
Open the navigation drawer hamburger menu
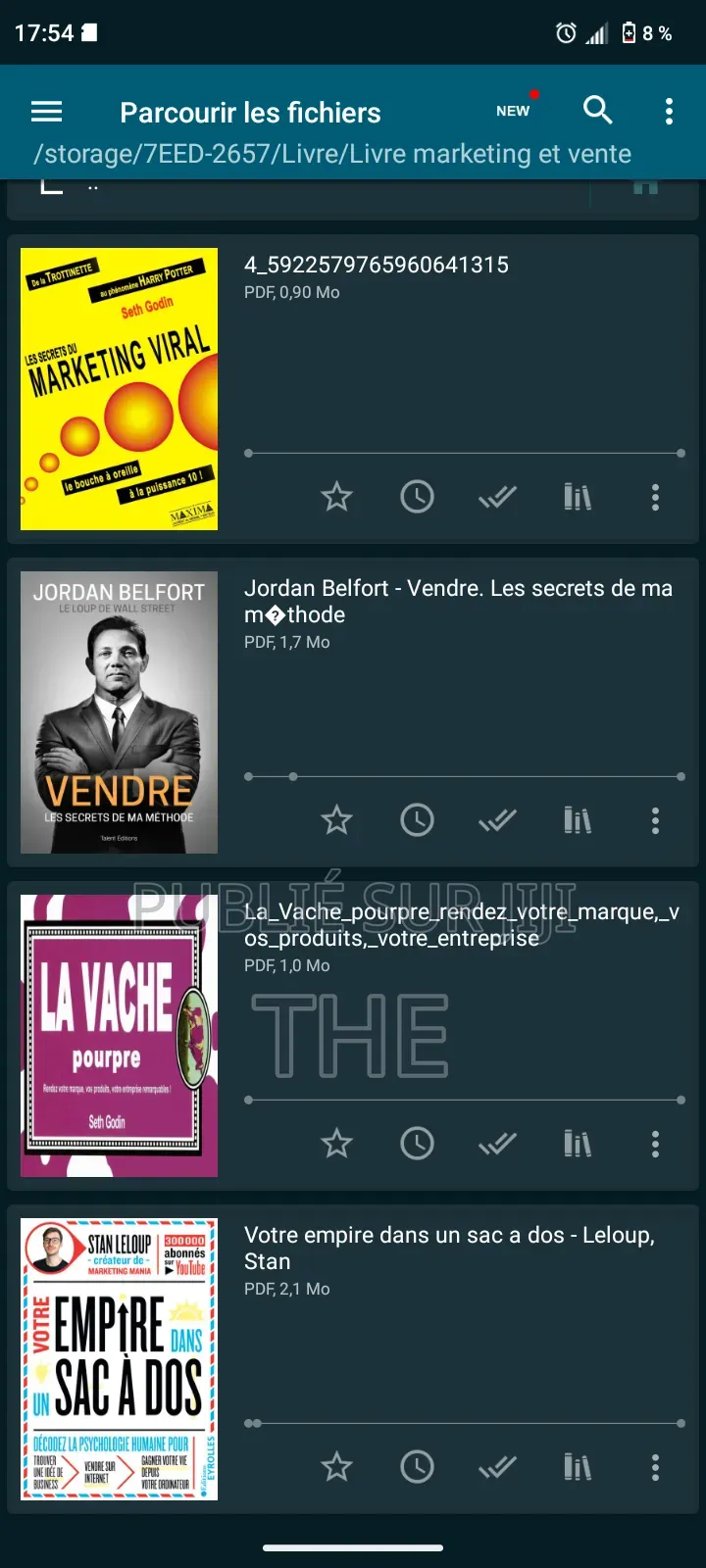46,111
